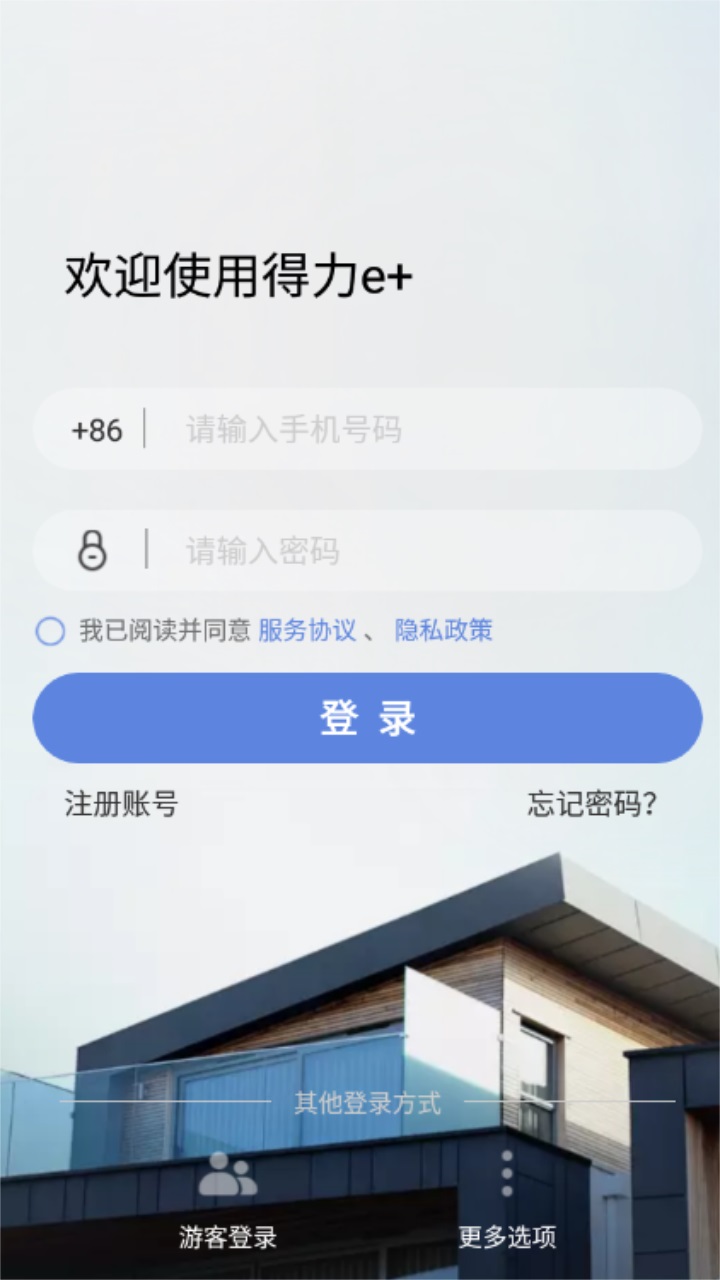Open more options via three-dots icon
Screen dimensions: 720x1280
[506, 1172]
